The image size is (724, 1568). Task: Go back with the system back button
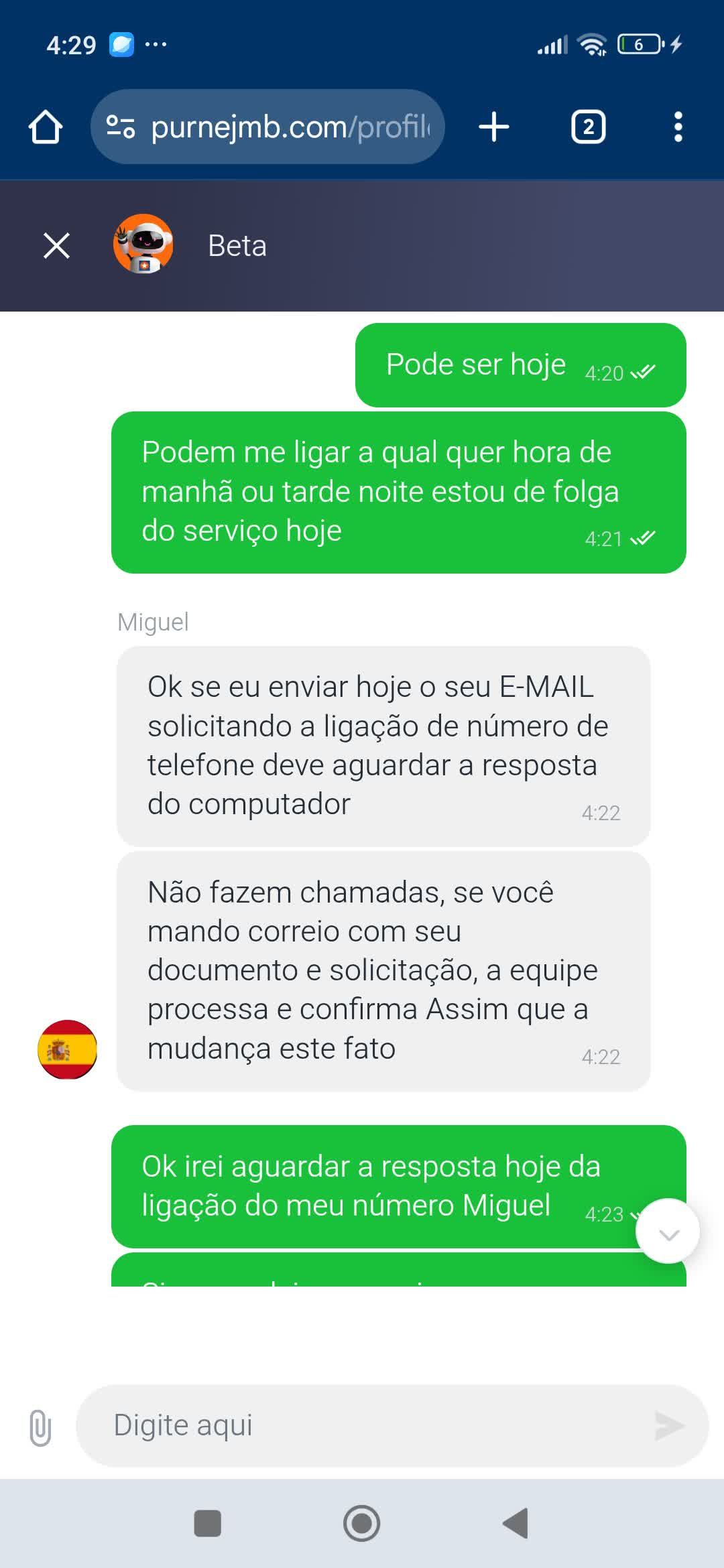tap(516, 1523)
